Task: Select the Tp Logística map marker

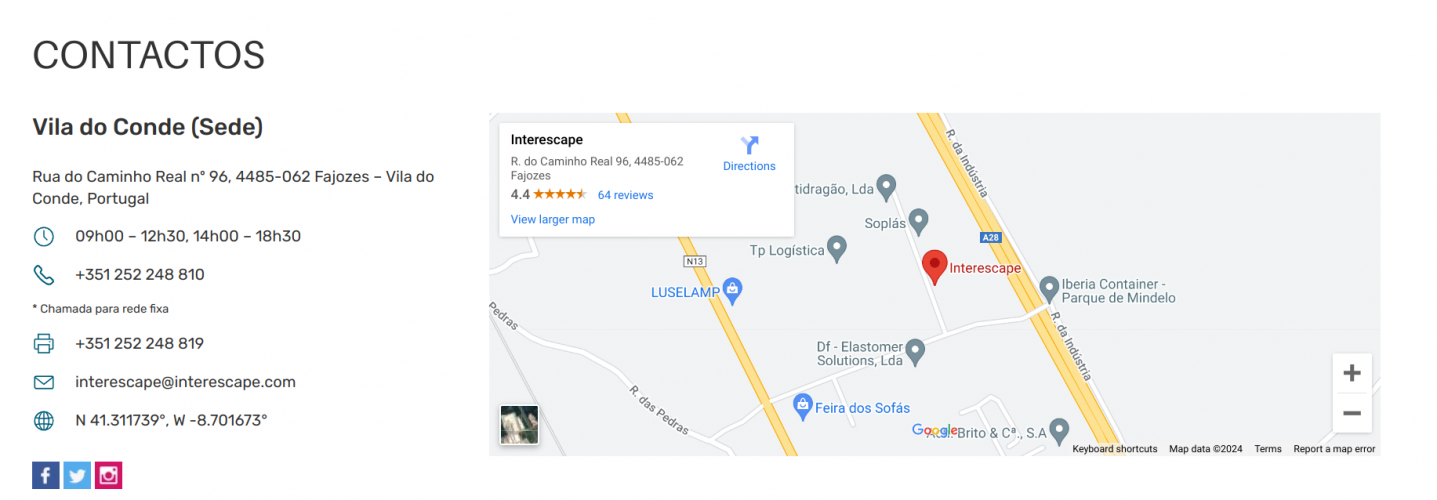Action: coord(838,248)
